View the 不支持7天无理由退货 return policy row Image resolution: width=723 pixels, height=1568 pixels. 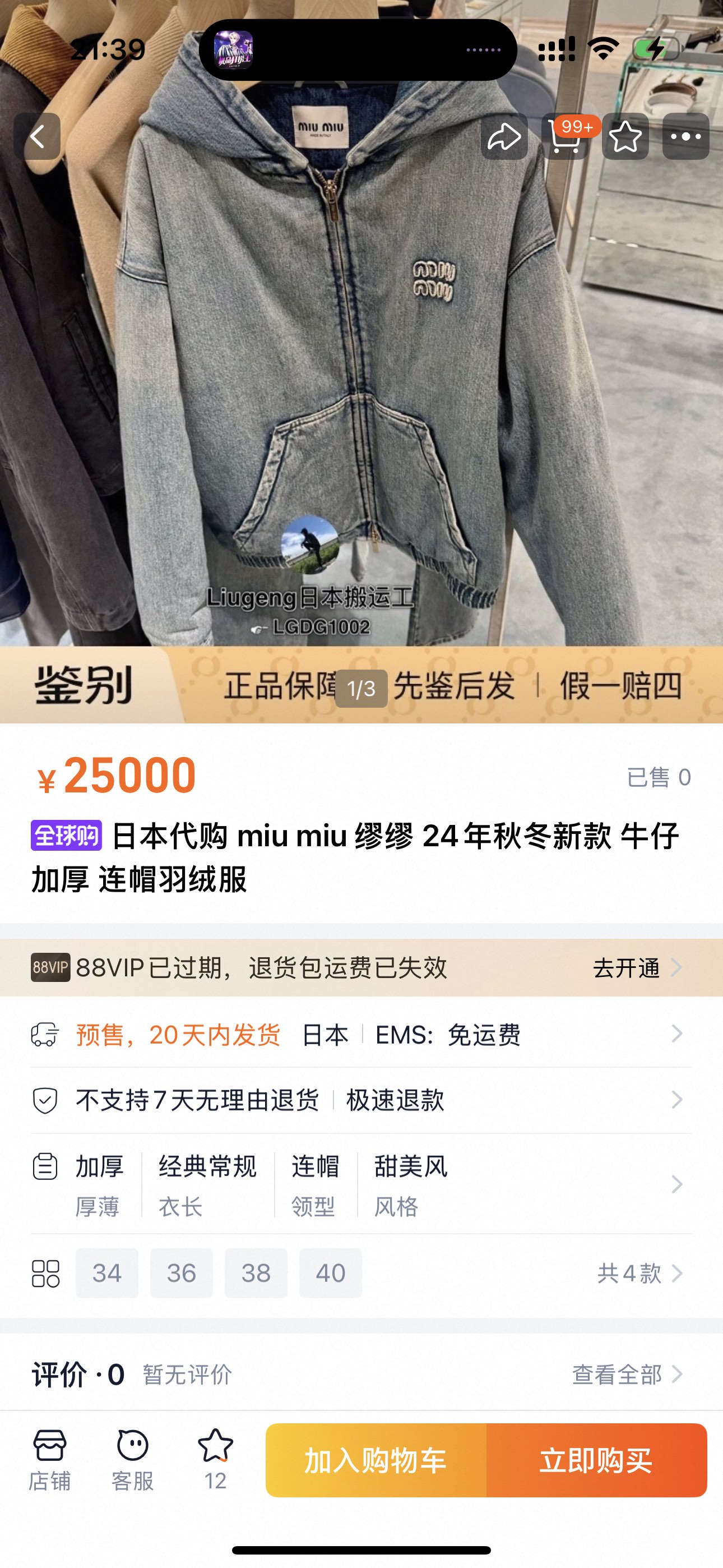361,1100
